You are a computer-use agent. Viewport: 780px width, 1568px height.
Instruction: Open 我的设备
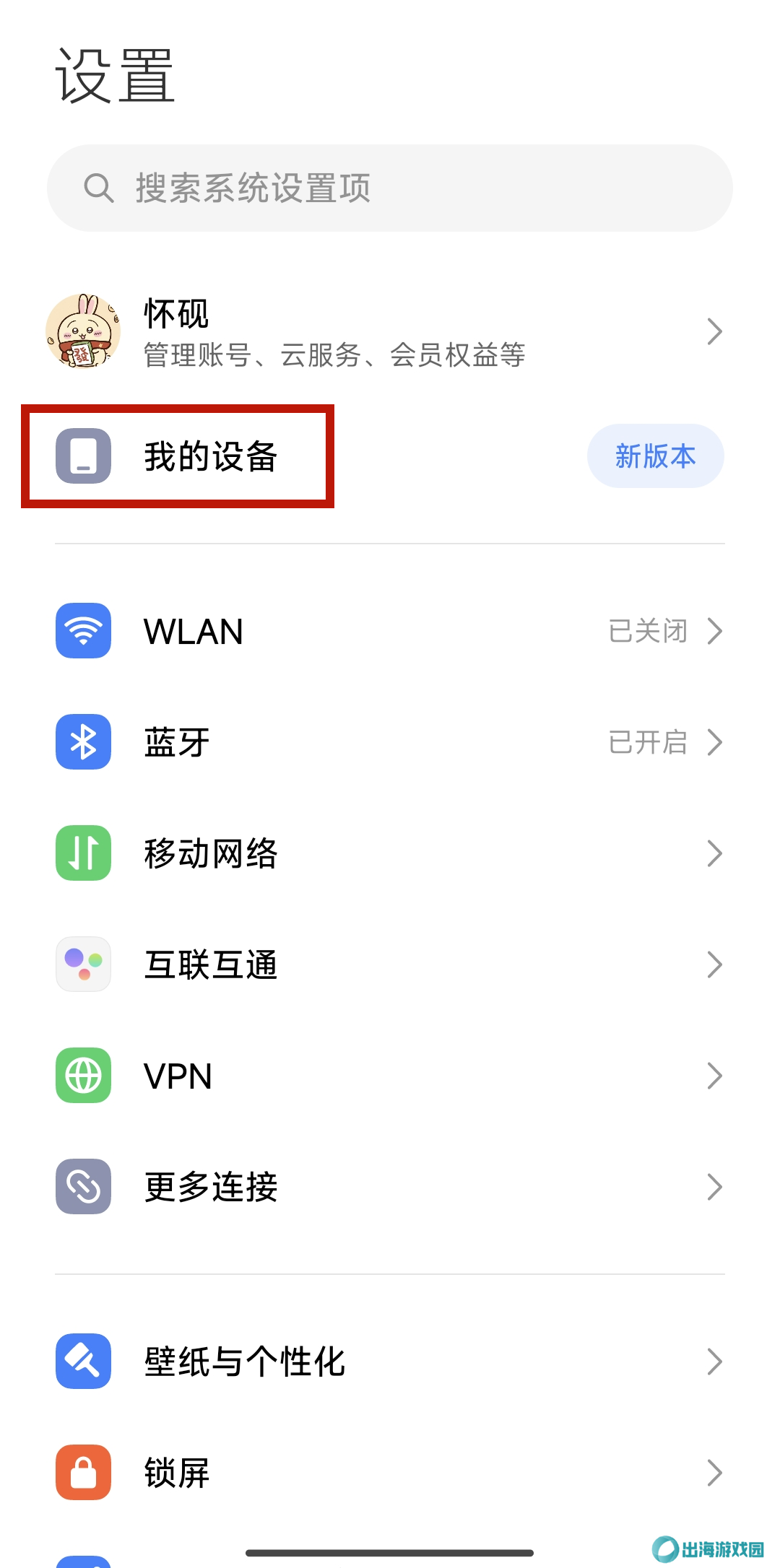coord(209,456)
